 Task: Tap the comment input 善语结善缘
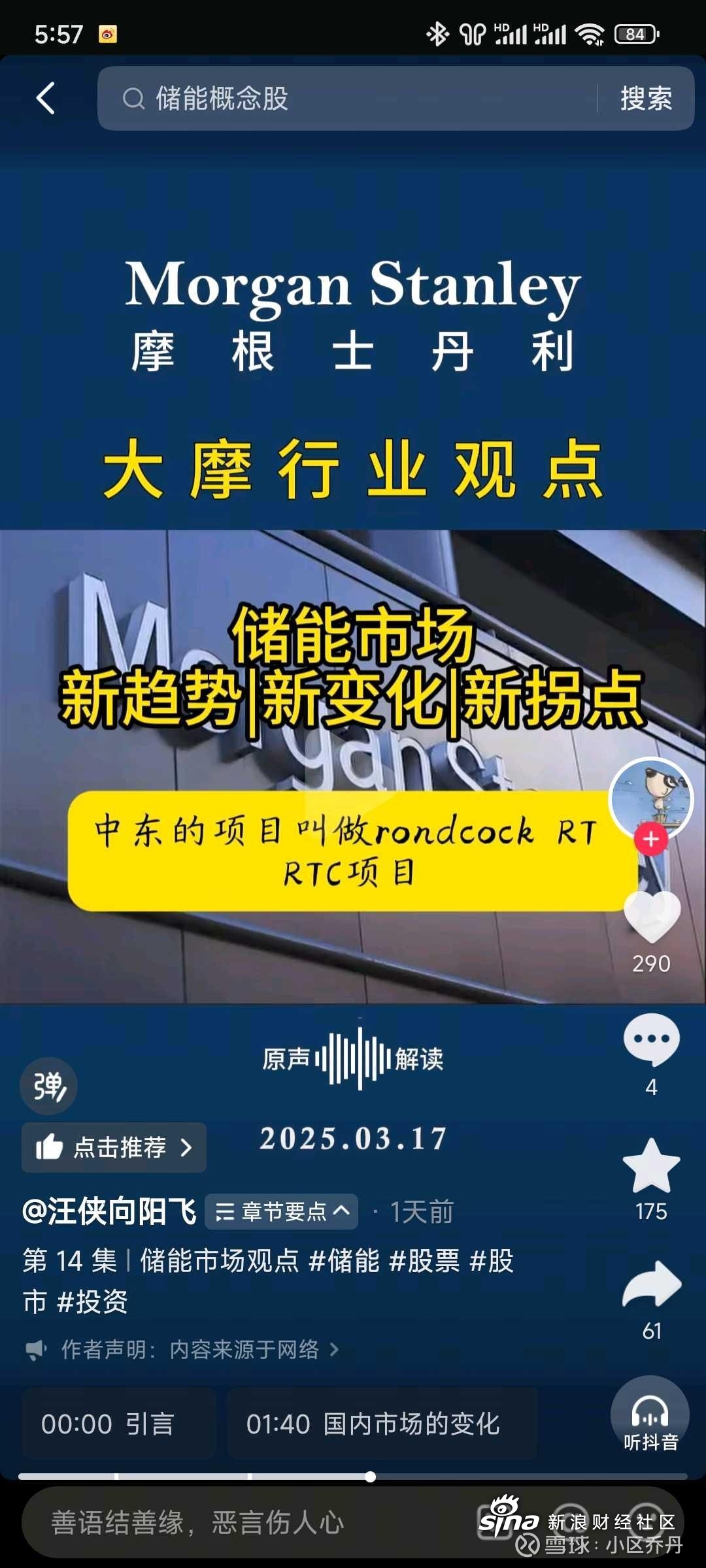pos(229,1523)
